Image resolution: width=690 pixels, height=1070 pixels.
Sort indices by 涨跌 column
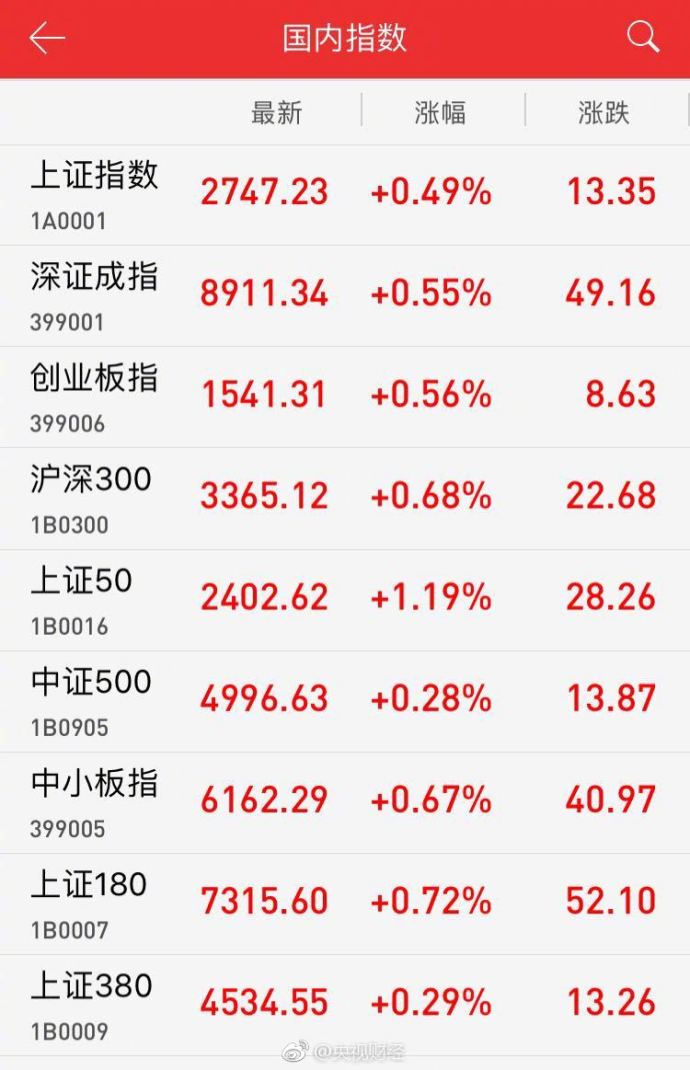604,112
